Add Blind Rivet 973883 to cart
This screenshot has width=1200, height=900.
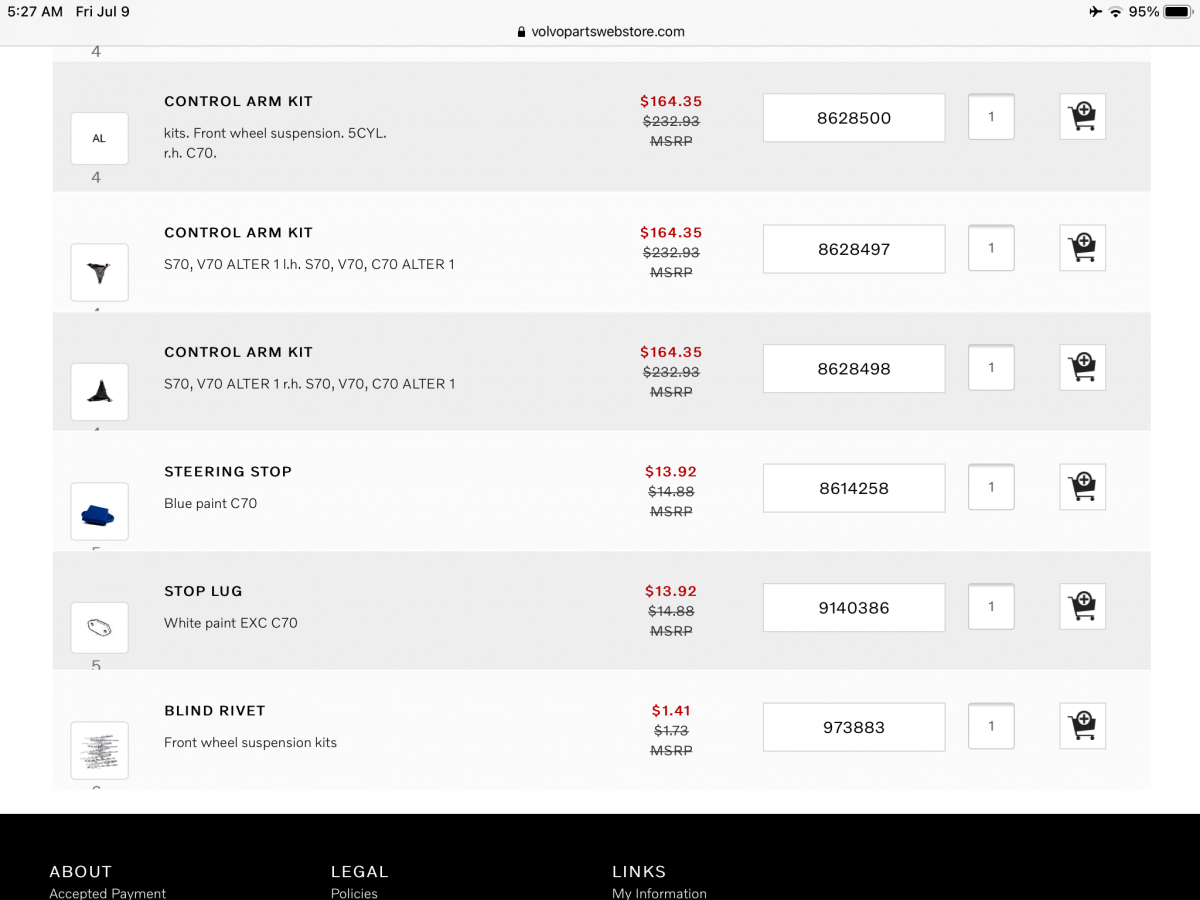click(x=1082, y=726)
